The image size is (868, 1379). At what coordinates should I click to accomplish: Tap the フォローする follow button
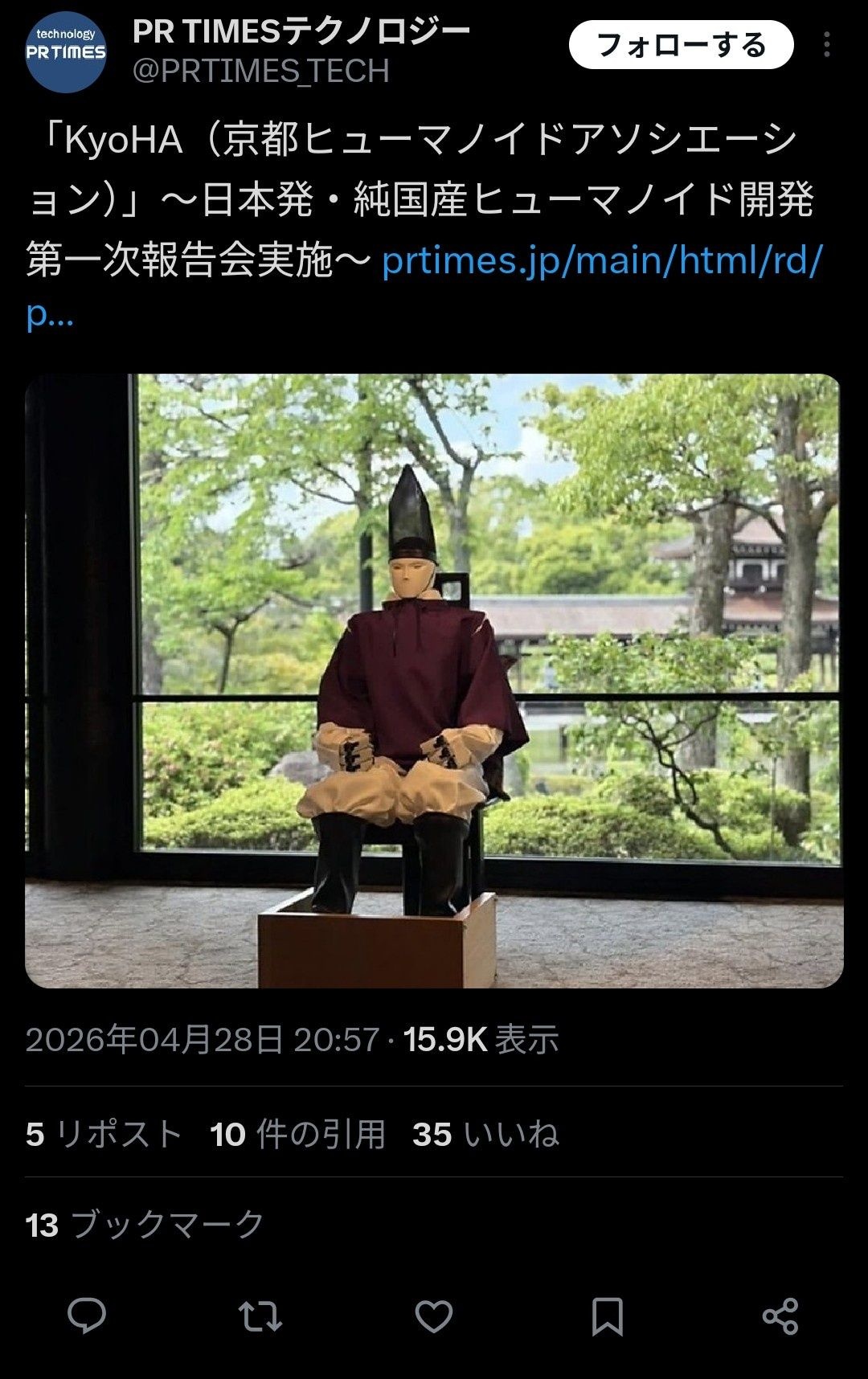click(x=681, y=45)
